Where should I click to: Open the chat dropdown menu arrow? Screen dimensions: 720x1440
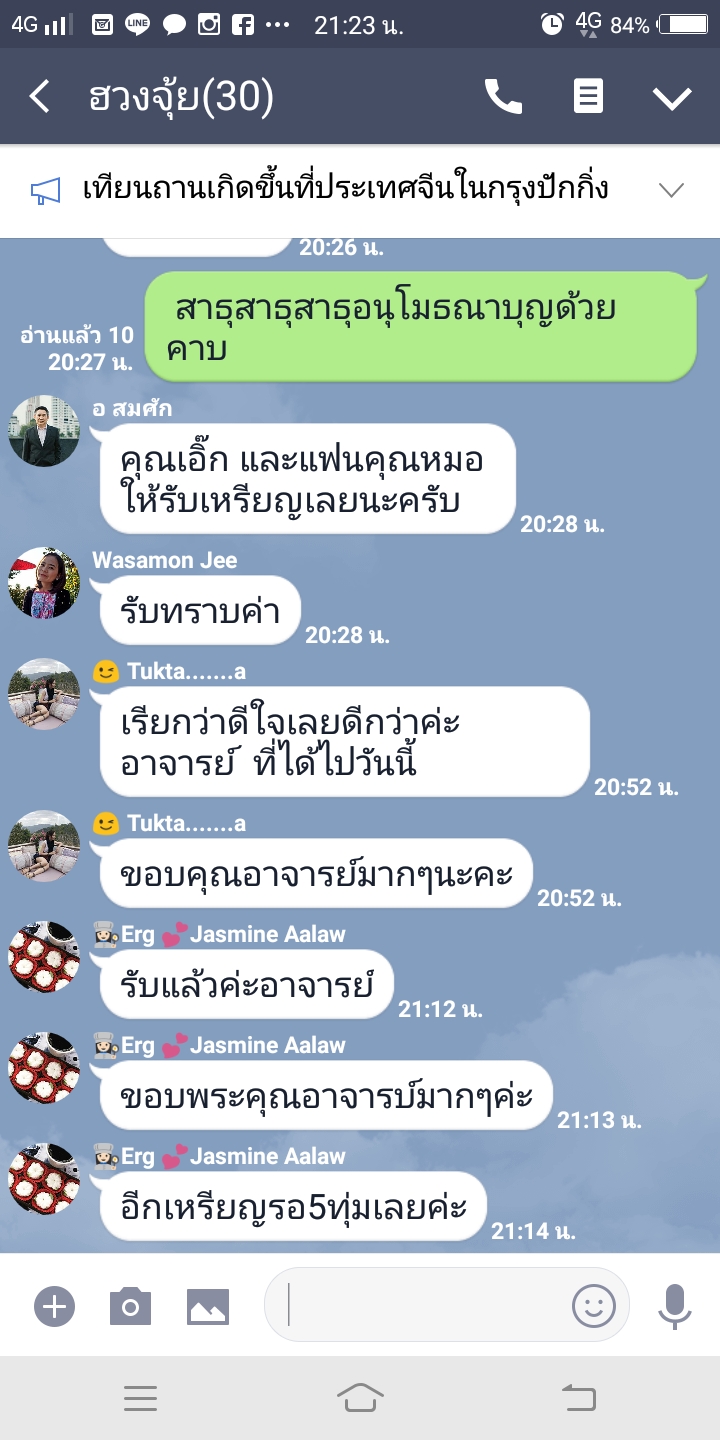click(x=671, y=97)
